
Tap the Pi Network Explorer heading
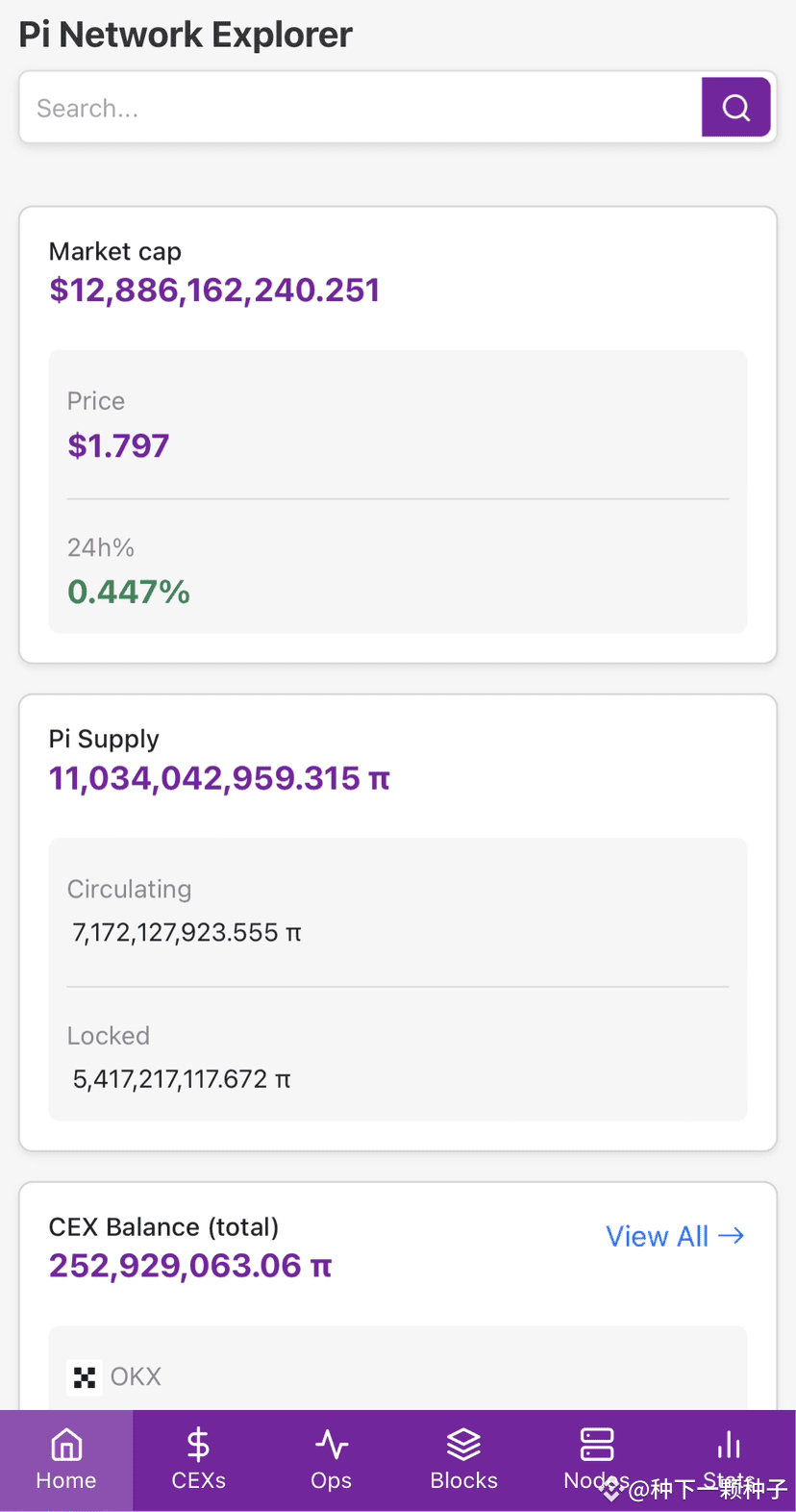tap(185, 35)
